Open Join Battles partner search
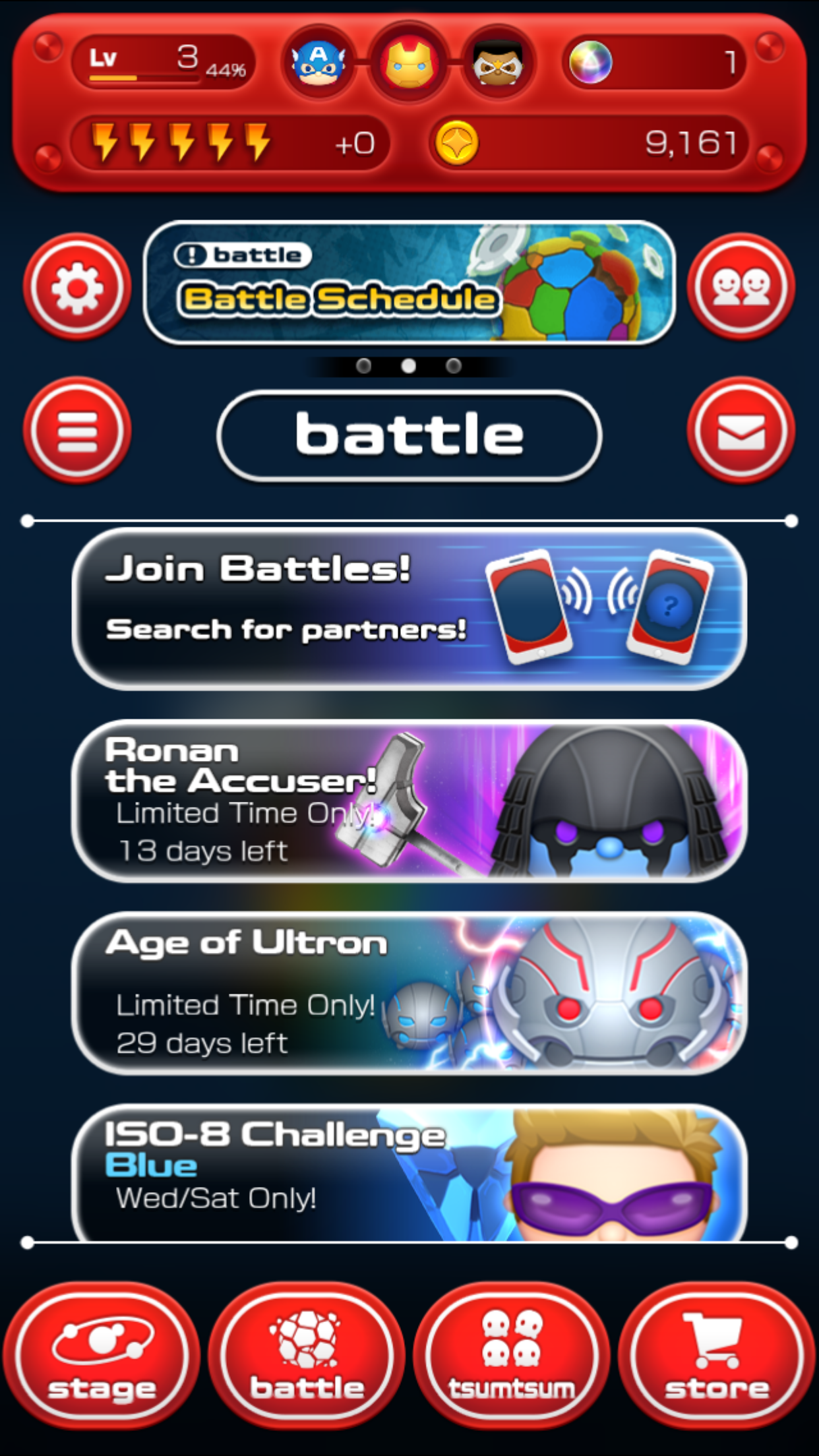819x1456 pixels. tap(409, 609)
